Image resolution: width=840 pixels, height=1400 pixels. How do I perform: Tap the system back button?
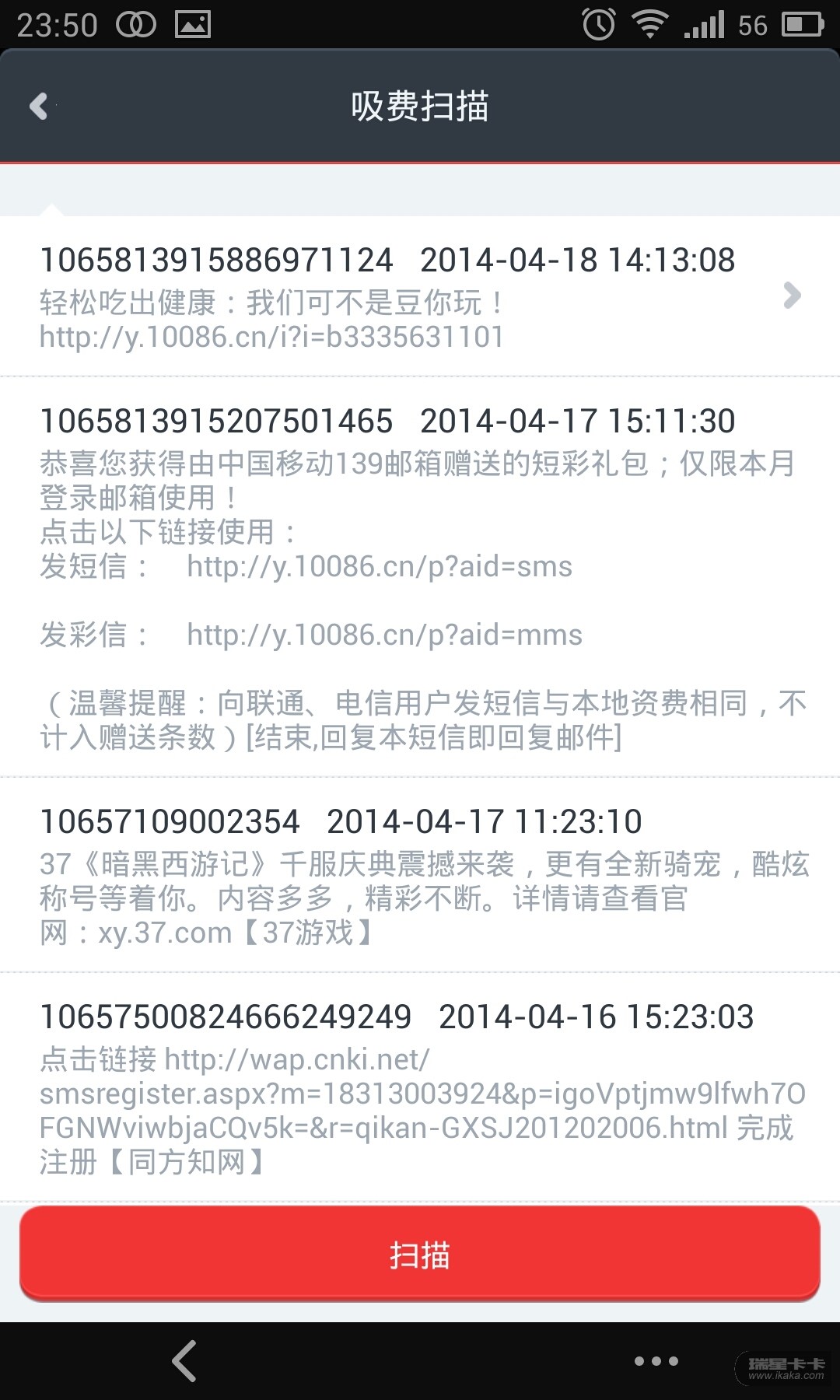point(184,1361)
